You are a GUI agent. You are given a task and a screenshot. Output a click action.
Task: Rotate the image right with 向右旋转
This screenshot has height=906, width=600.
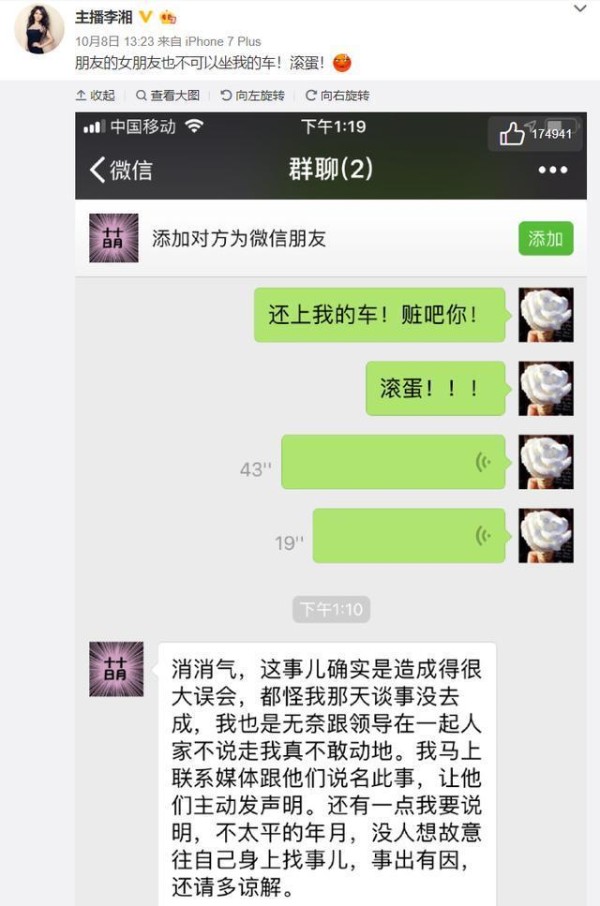[337, 96]
